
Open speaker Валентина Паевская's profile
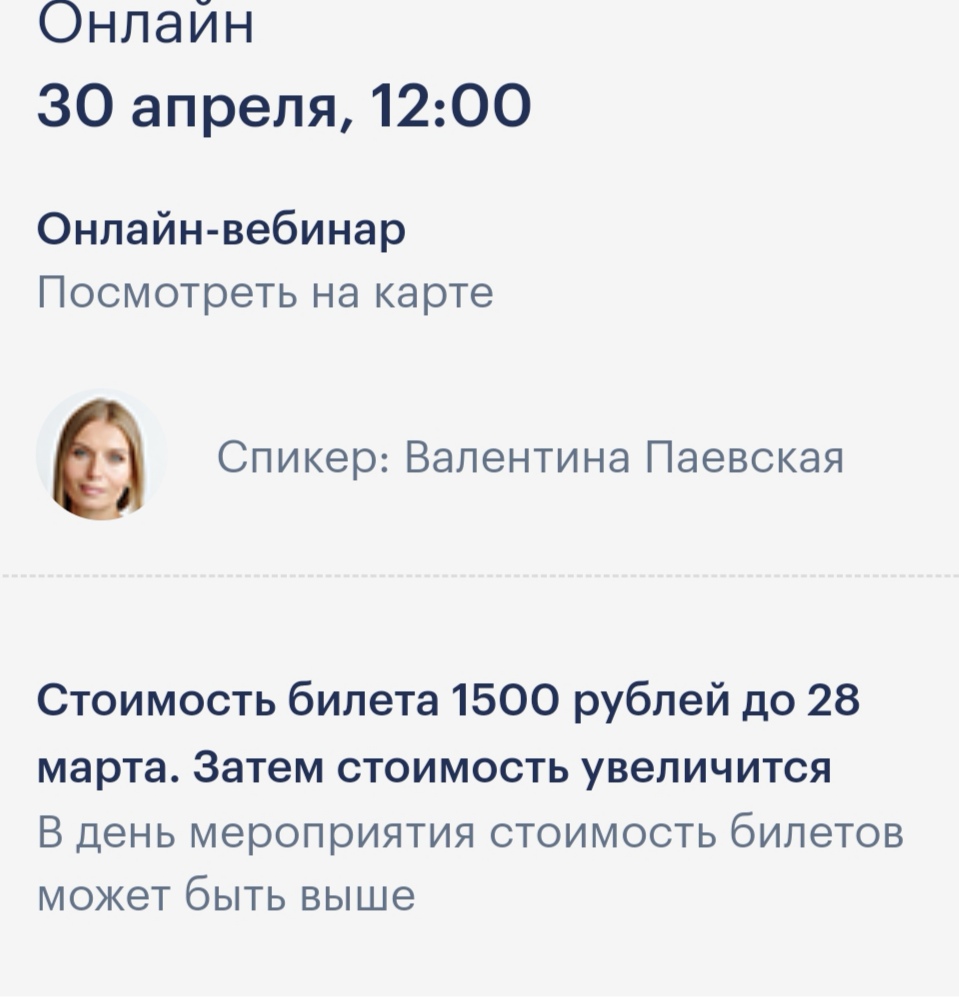point(530,458)
